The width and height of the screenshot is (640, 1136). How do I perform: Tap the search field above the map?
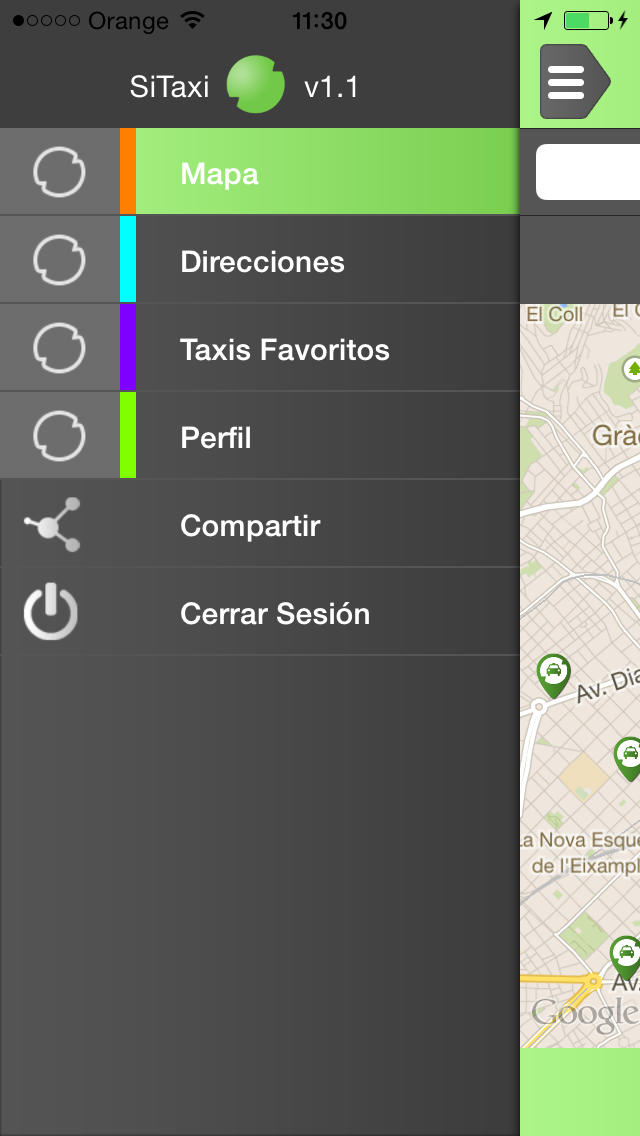point(590,172)
